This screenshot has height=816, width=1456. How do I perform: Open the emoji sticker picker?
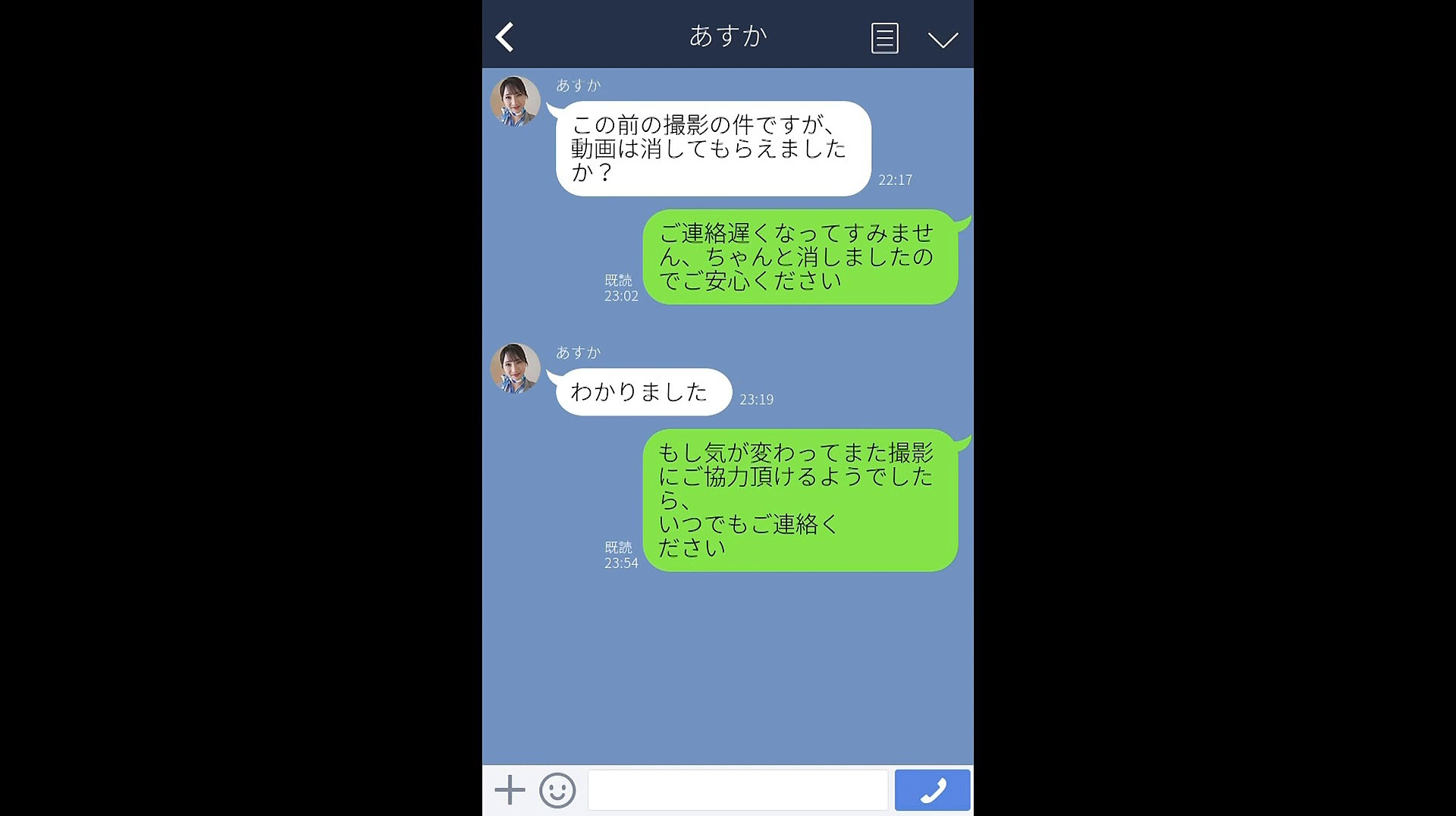click(557, 790)
